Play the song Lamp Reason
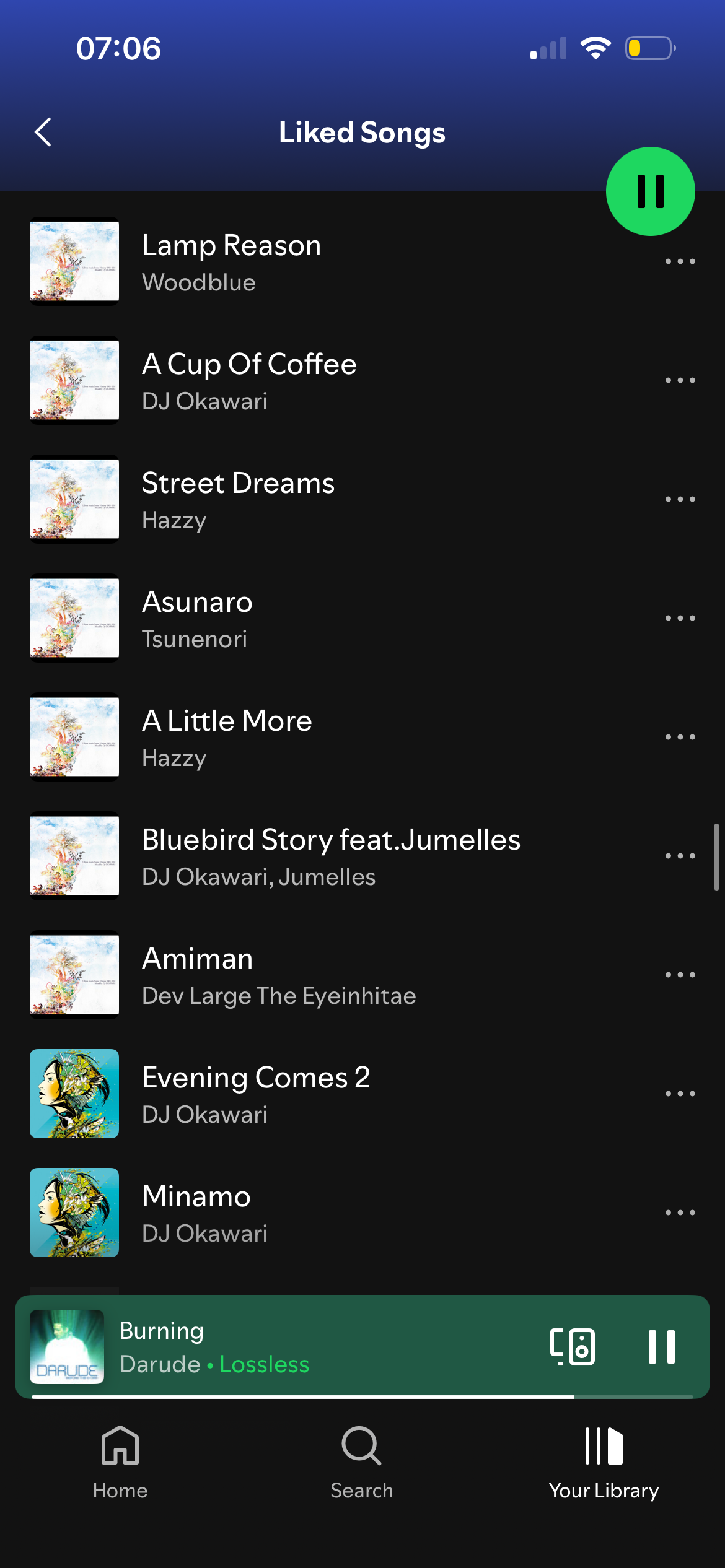 (x=232, y=261)
